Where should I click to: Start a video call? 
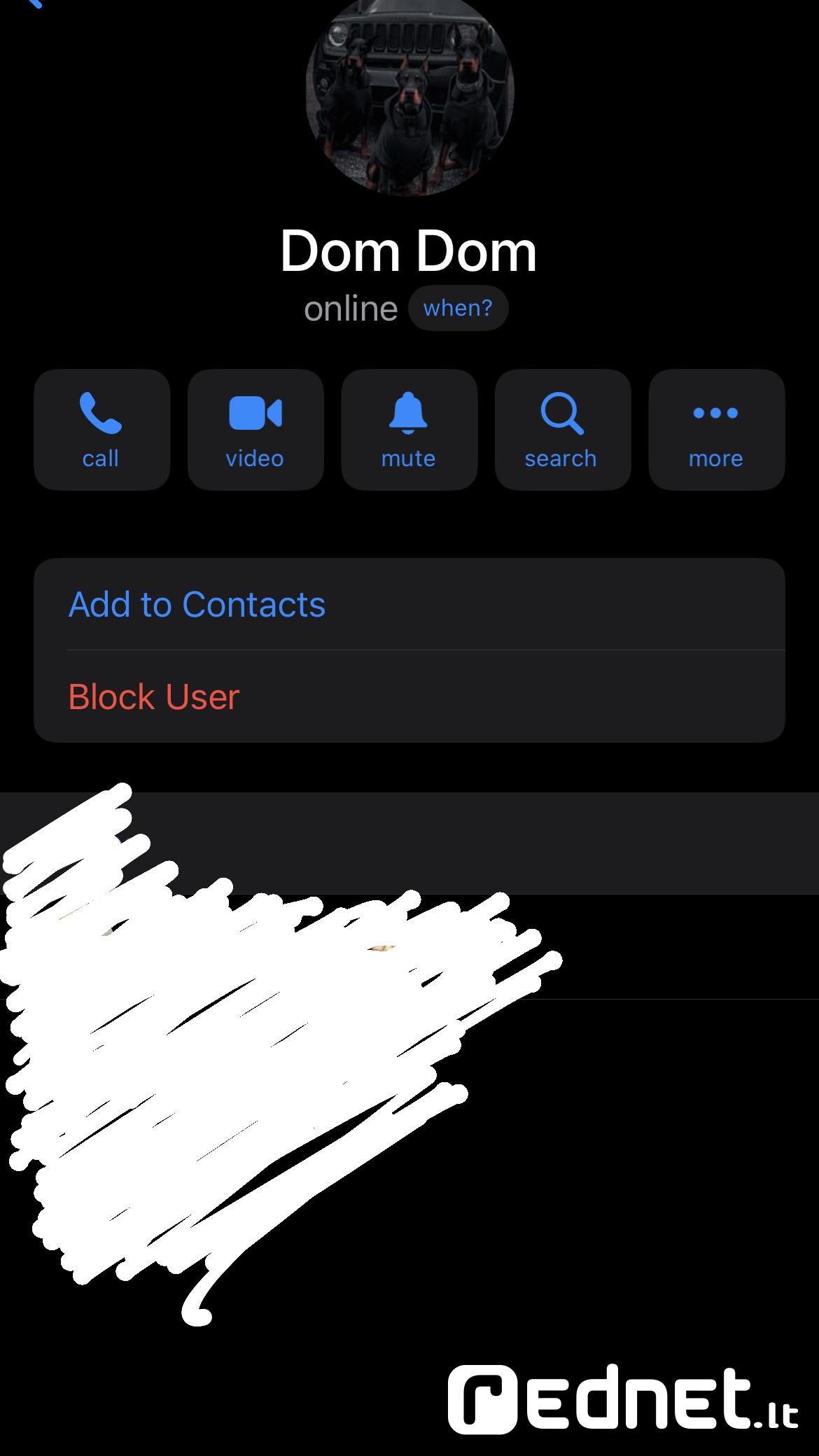pos(255,429)
